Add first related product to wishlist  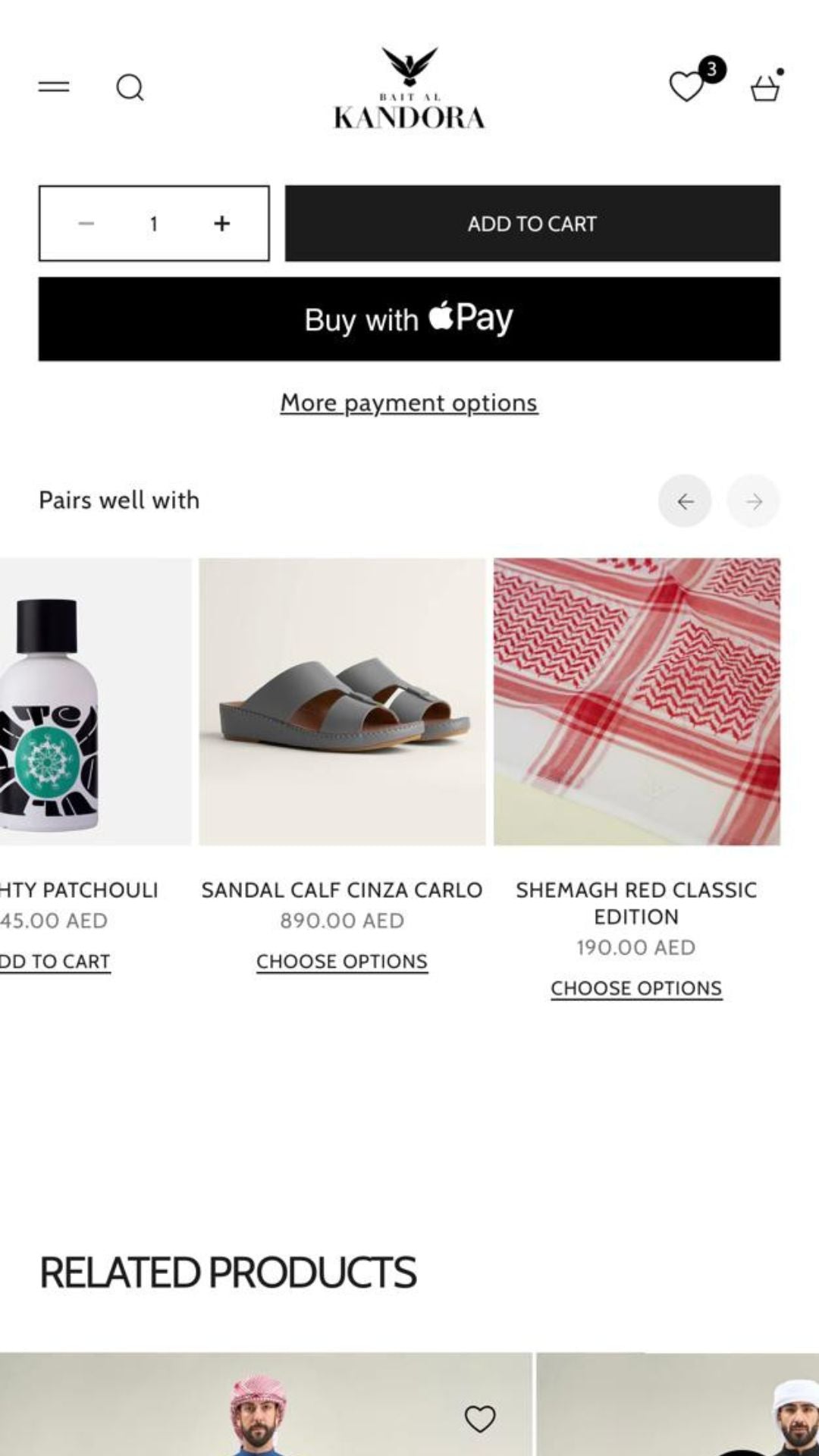(479, 1419)
